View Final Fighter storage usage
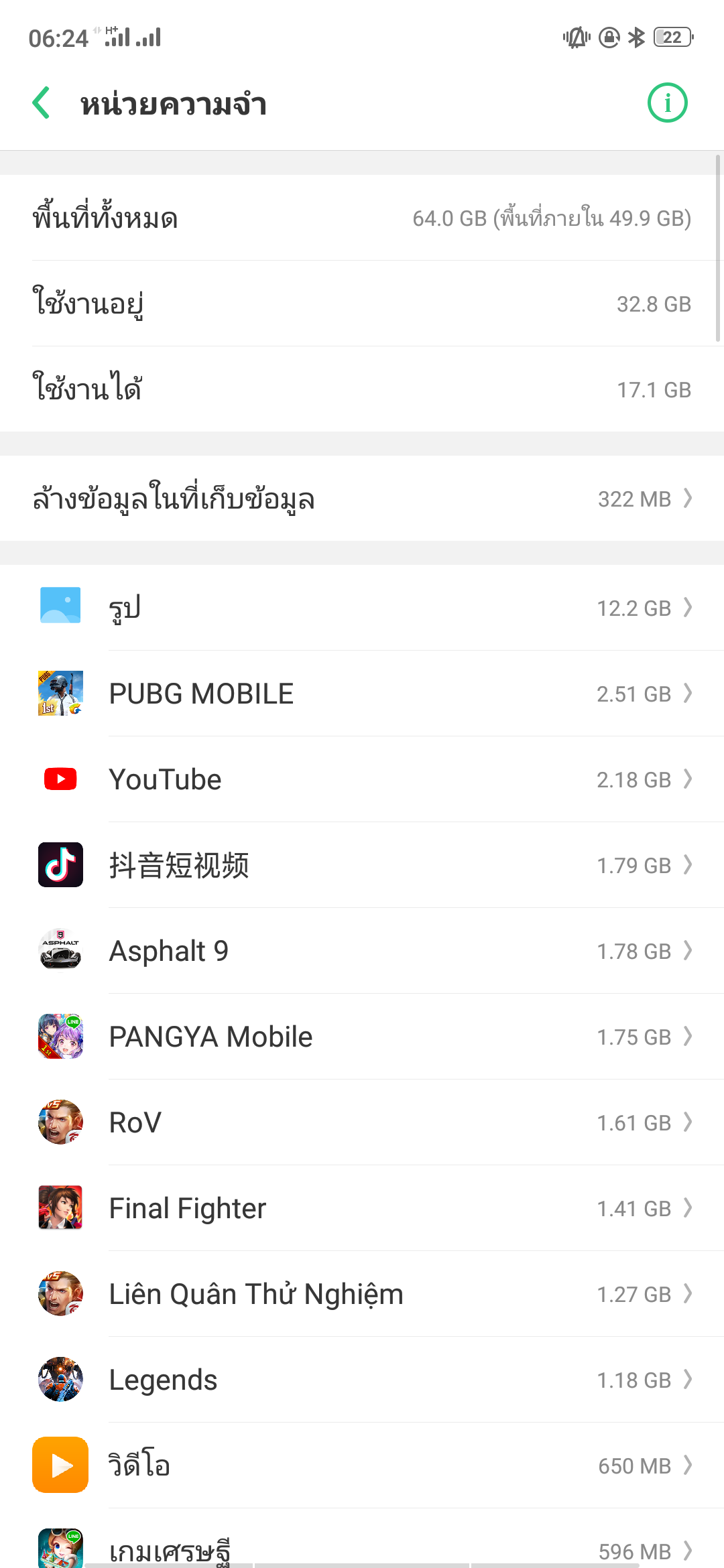Viewport: 724px width, 1568px height. pos(362,1208)
